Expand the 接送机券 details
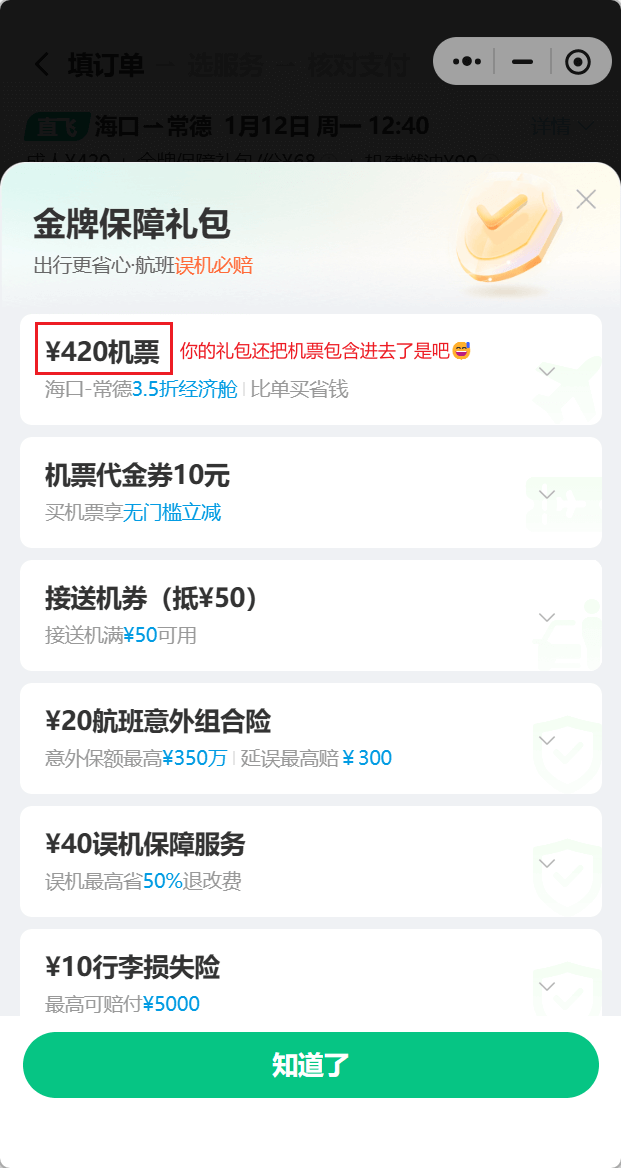The height and width of the screenshot is (1168, 621). [x=547, y=617]
